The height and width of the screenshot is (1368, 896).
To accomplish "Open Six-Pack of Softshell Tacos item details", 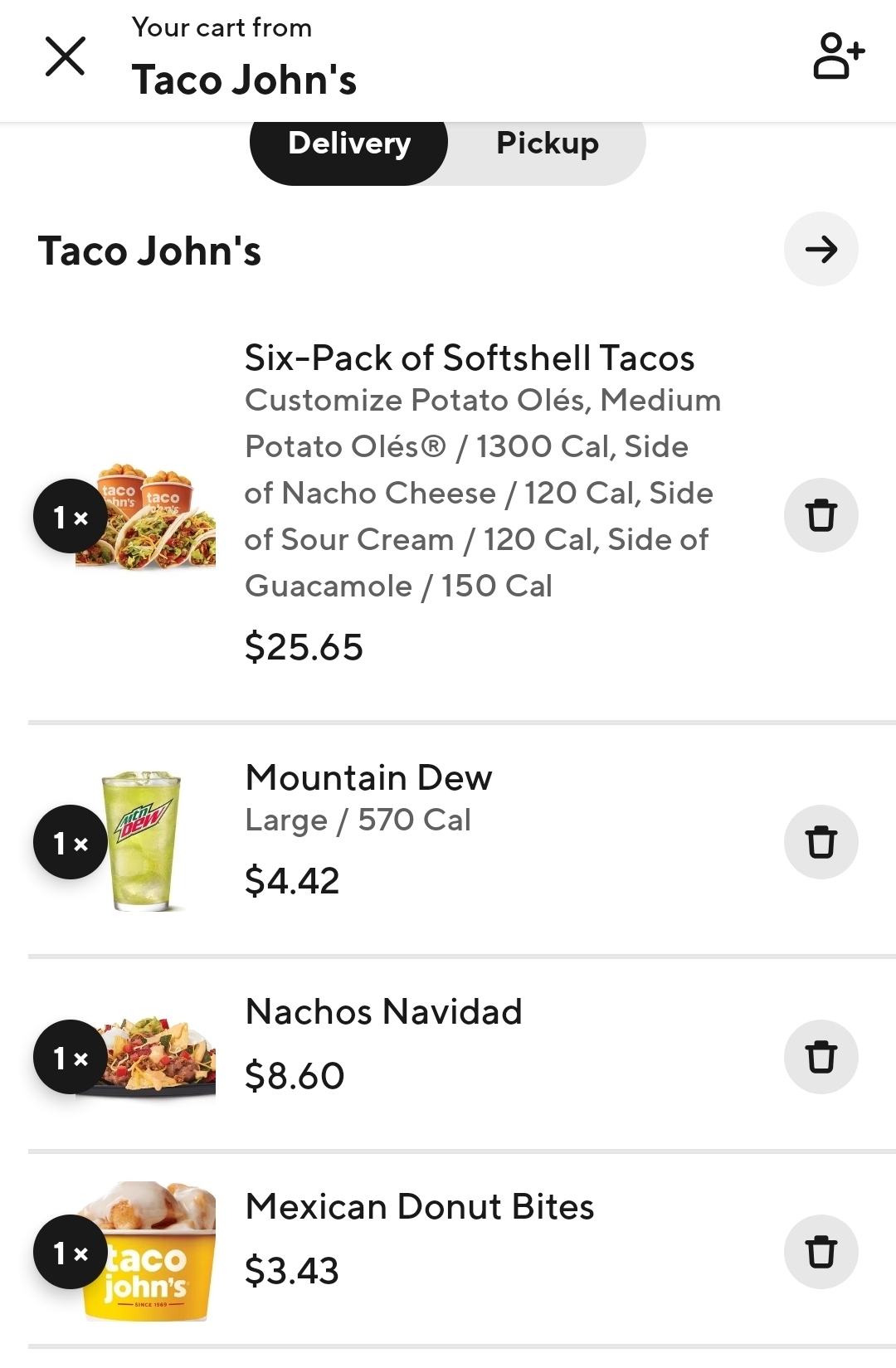I will 469,358.
